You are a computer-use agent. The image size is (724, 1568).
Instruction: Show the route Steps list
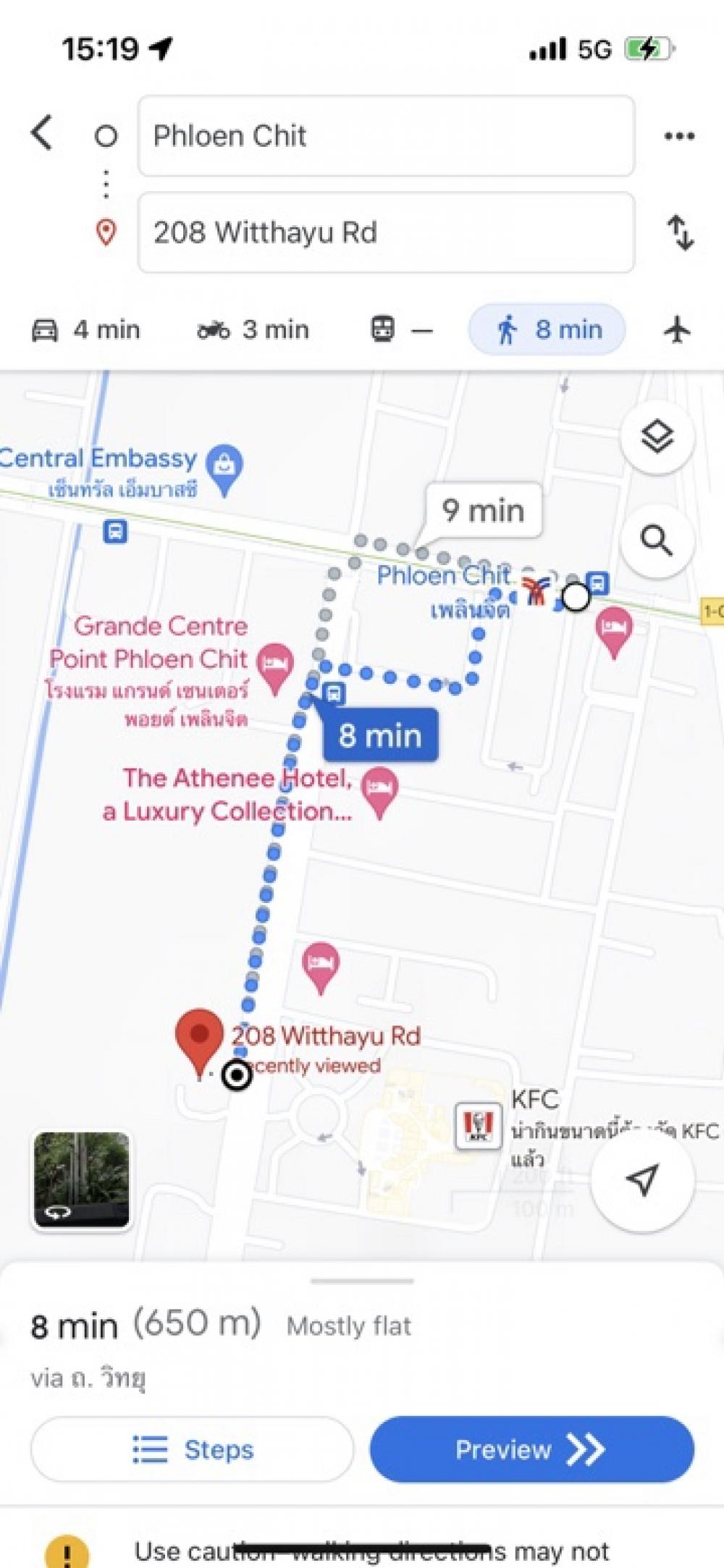[x=193, y=1449]
